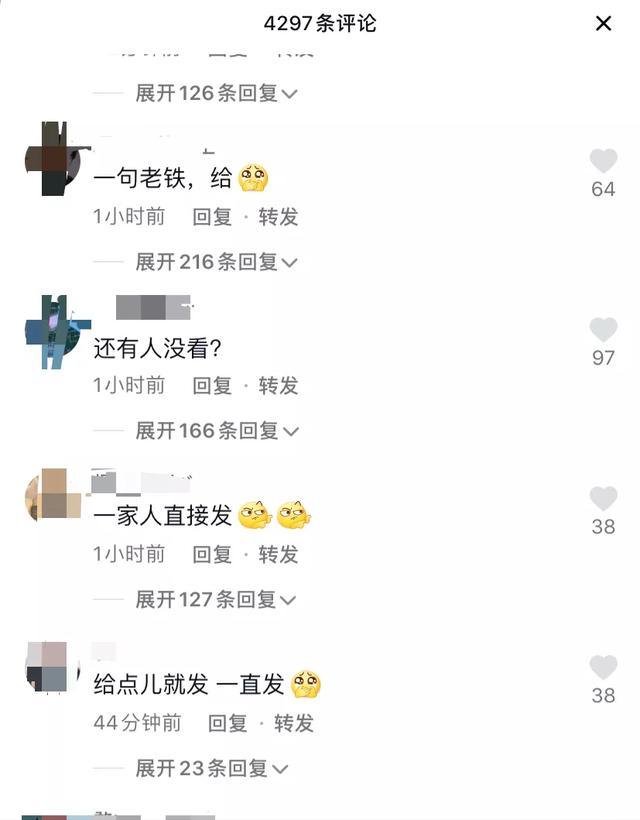Like the comment "一句老铁，给"
The height and width of the screenshot is (820, 640).
click(x=603, y=162)
